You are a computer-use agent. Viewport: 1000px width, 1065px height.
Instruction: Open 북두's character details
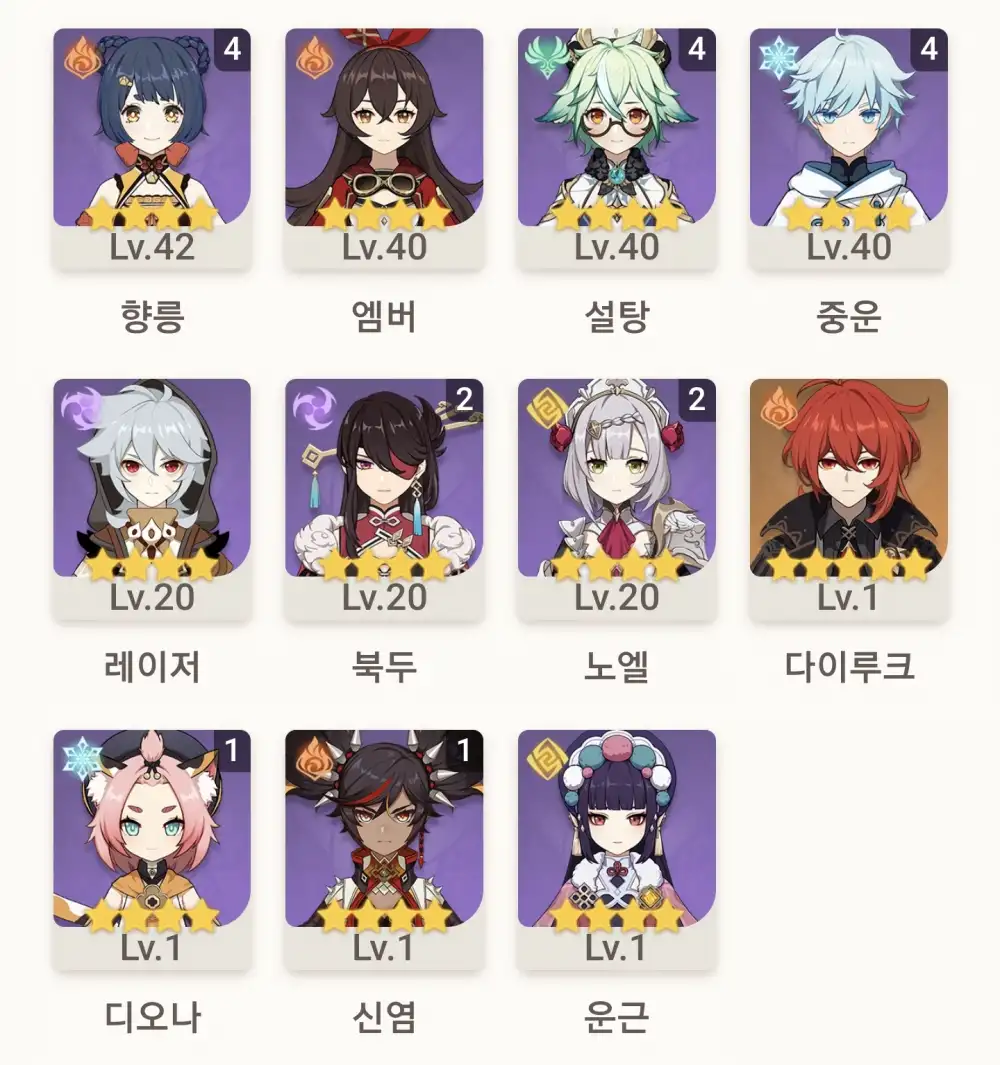pyautogui.click(x=384, y=498)
